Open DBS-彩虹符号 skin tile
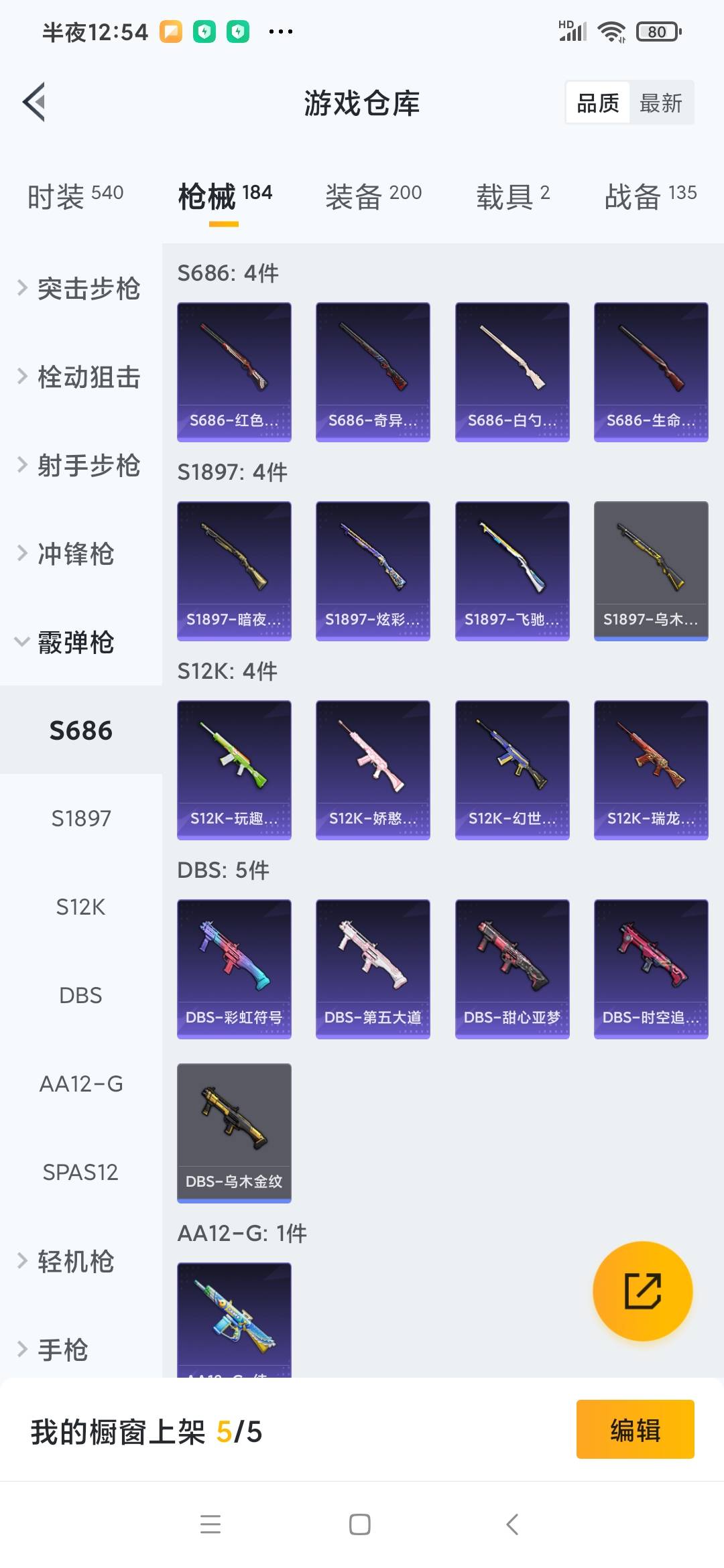This screenshot has height=1568, width=724. tap(234, 969)
